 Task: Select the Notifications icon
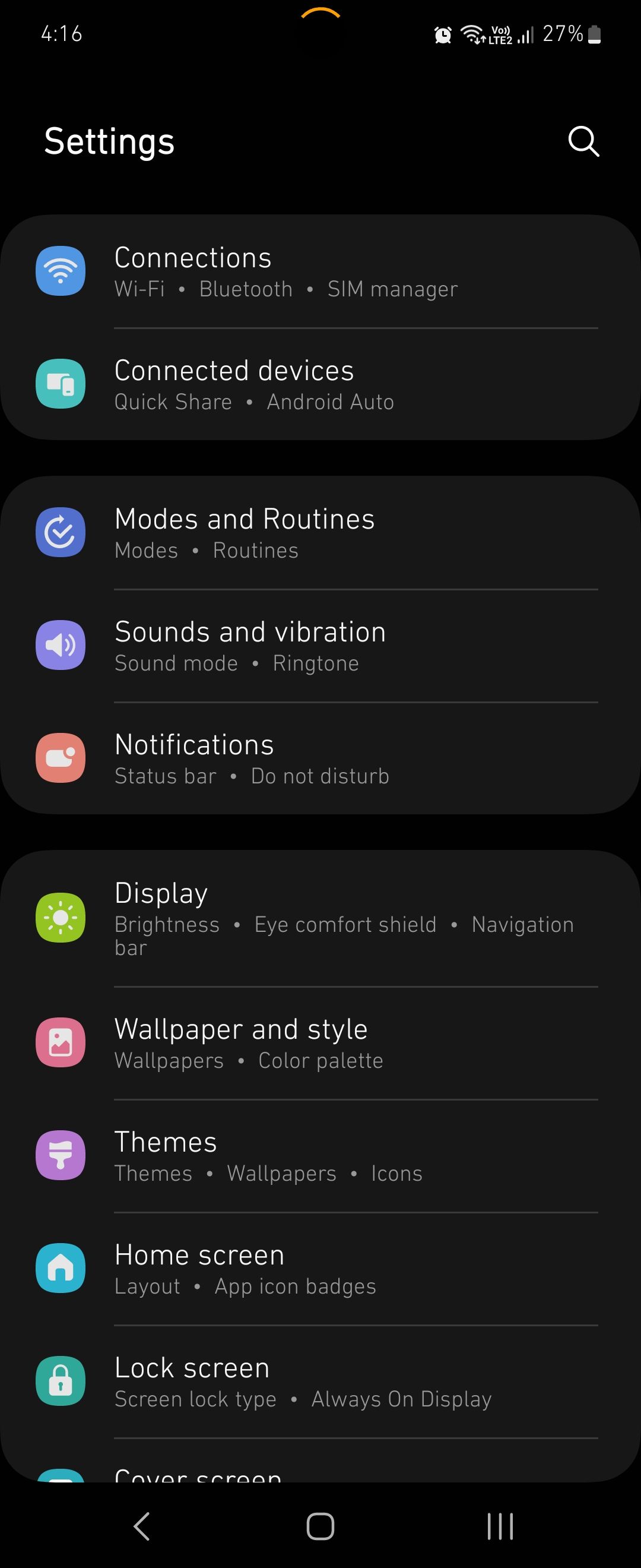point(61,758)
